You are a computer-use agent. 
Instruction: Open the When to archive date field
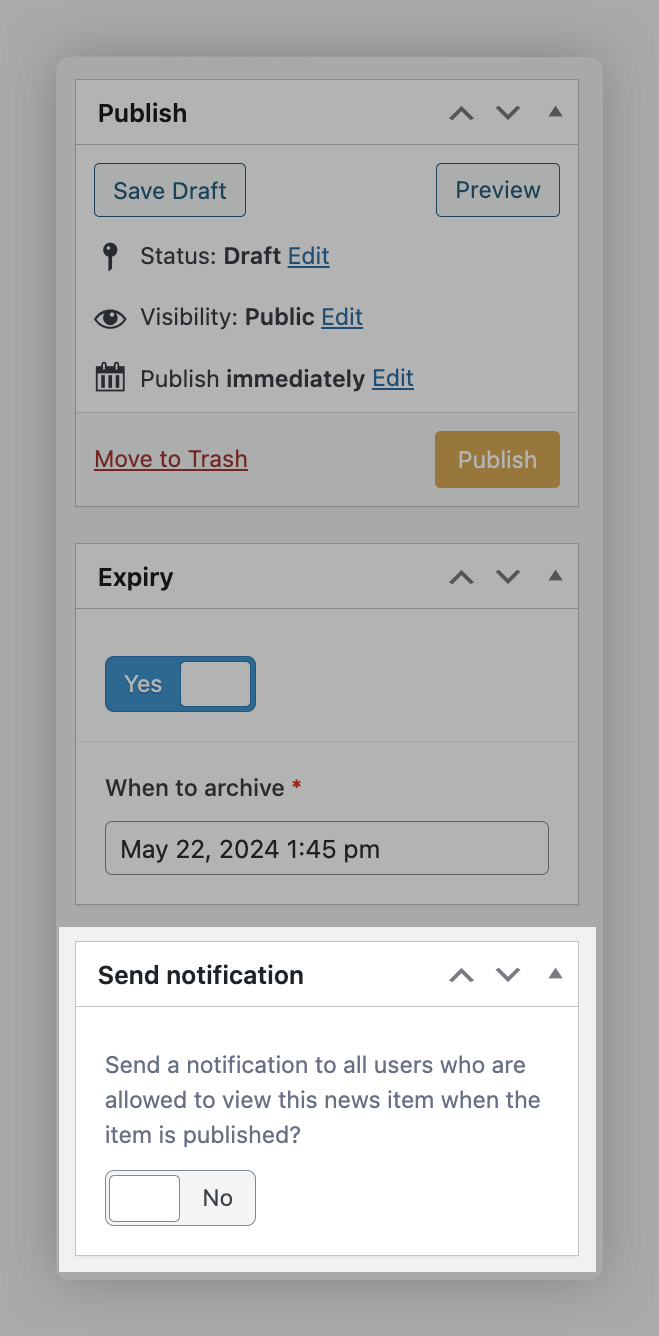point(326,849)
